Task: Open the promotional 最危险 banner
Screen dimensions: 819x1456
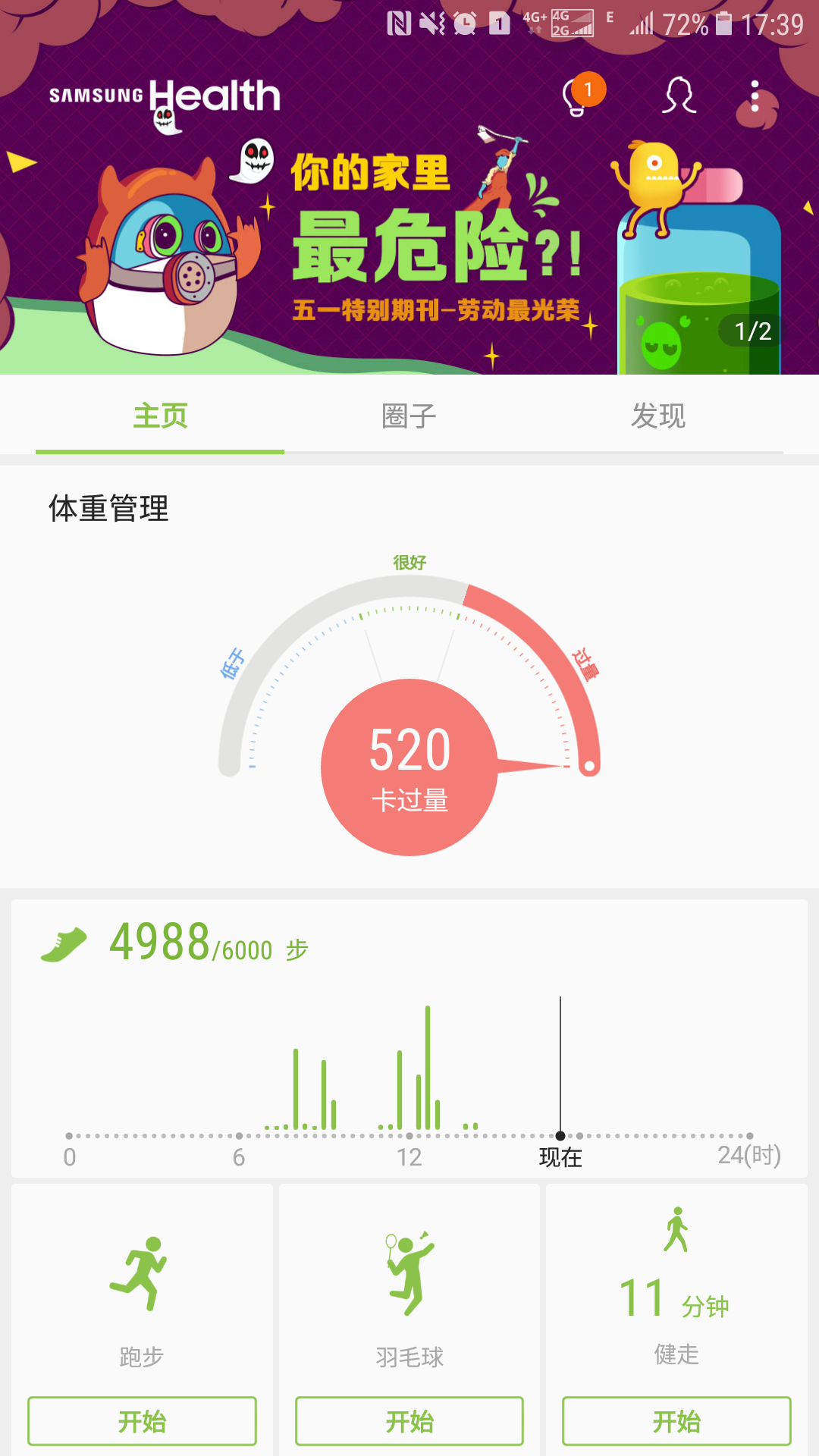Action: tap(409, 227)
